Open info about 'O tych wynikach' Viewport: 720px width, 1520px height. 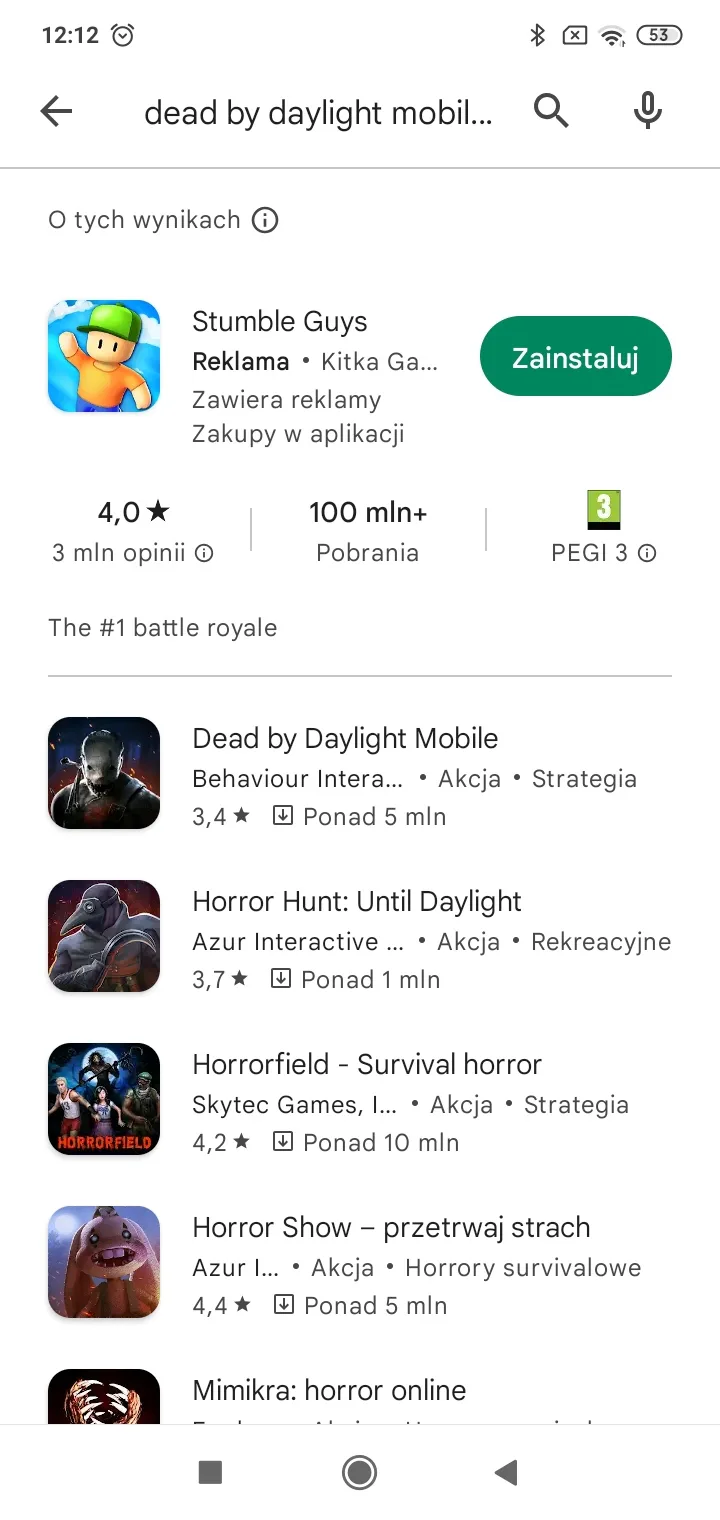265,220
